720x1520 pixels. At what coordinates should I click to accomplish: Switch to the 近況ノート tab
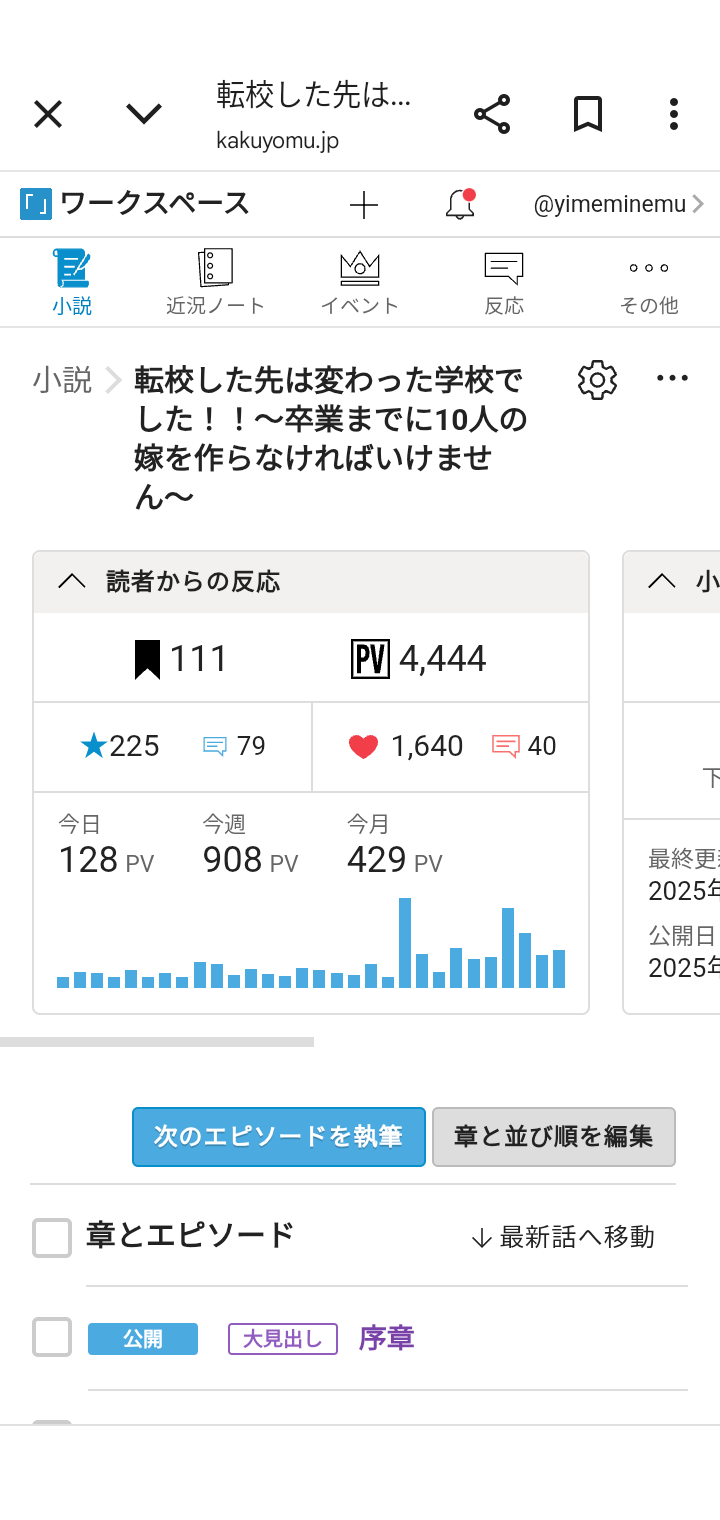click(215, 284)
